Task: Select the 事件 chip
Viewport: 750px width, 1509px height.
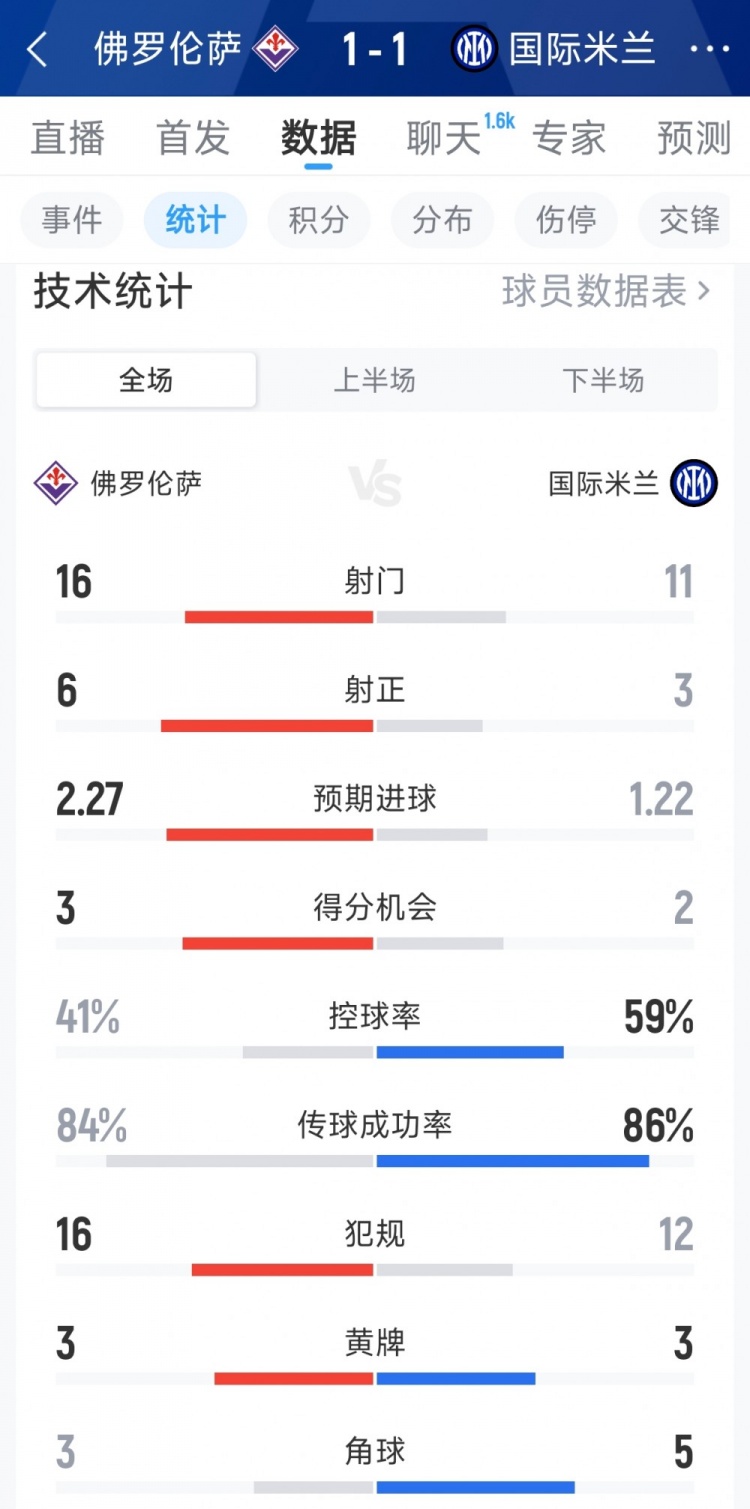Action: pos(72,220)
